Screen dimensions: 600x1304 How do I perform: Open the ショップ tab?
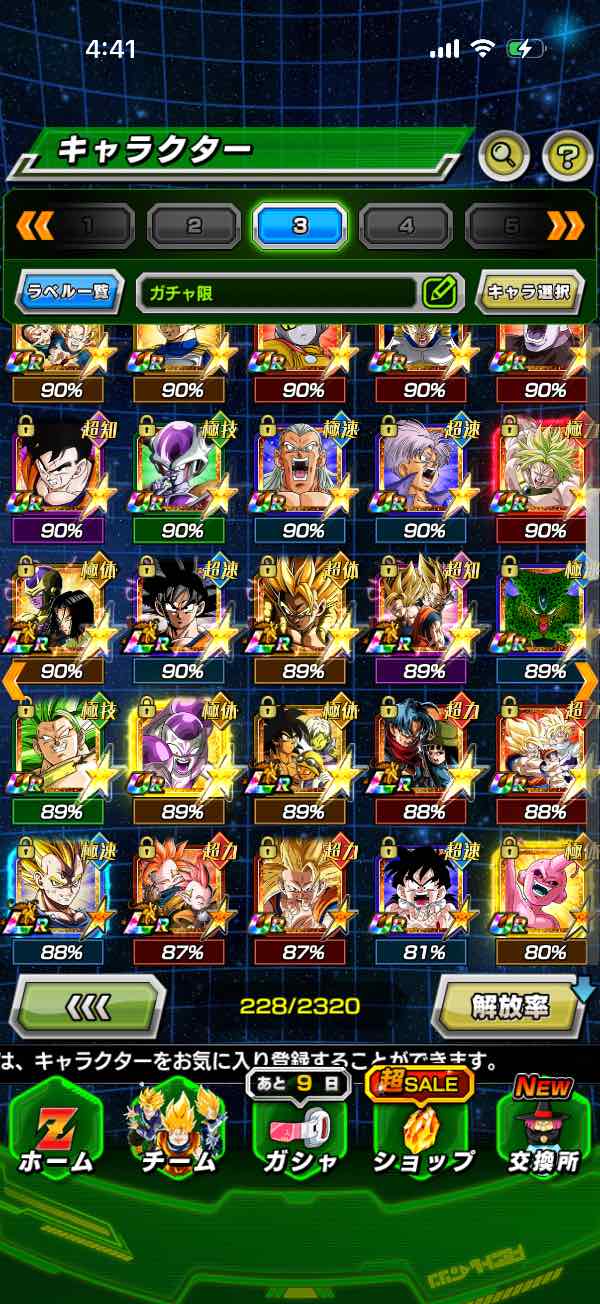[422, 1130]
